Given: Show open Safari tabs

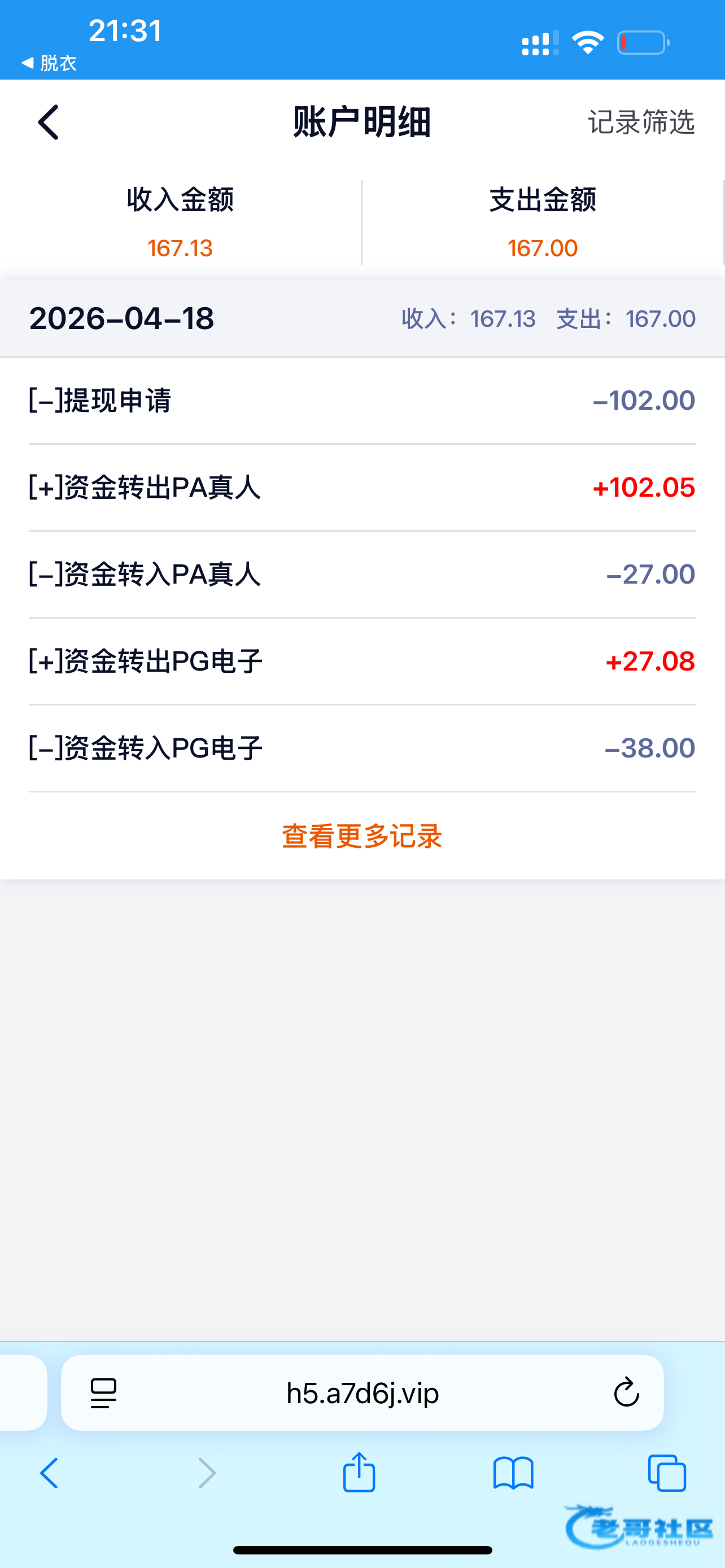Looking at the screenshot, I should click(667, 1474).
